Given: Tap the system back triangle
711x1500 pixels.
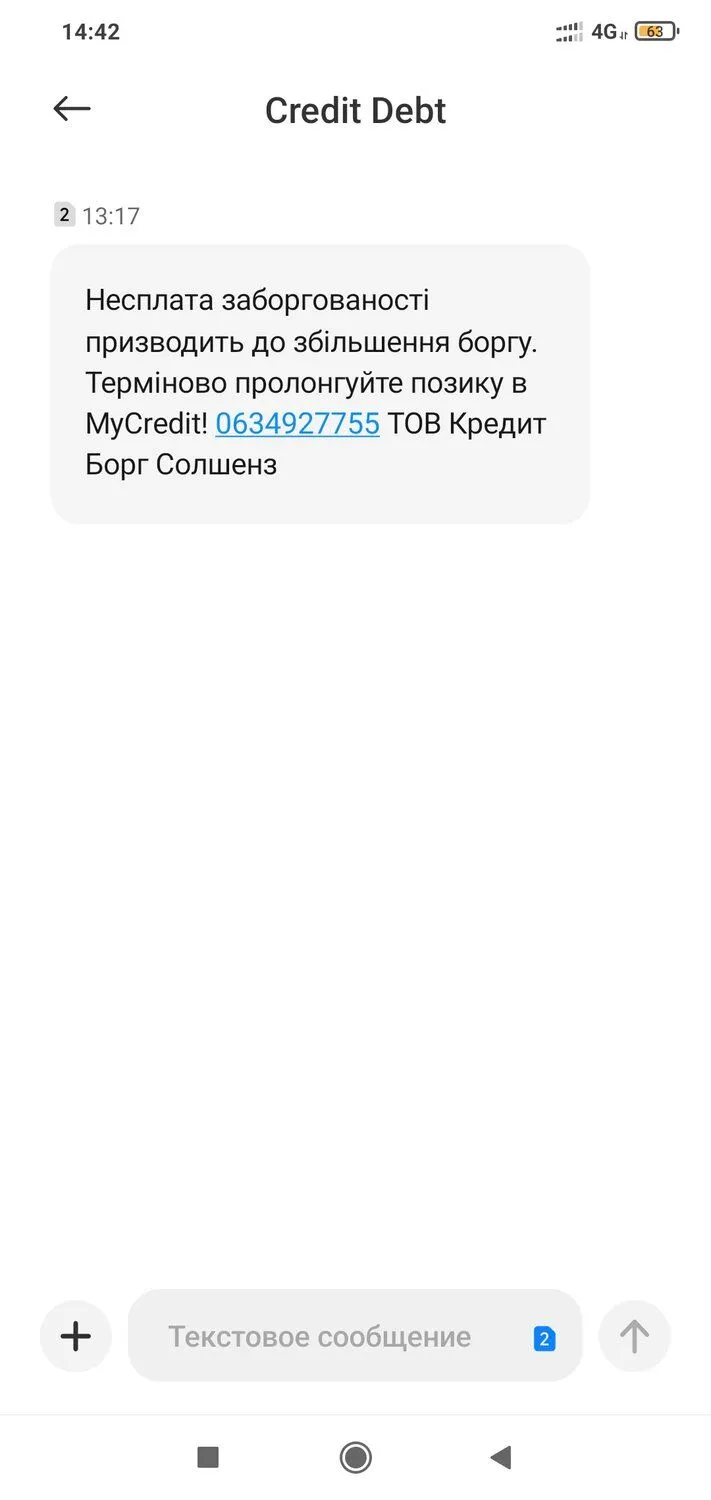Looking at the screenshot, I should pos(502,1457).
